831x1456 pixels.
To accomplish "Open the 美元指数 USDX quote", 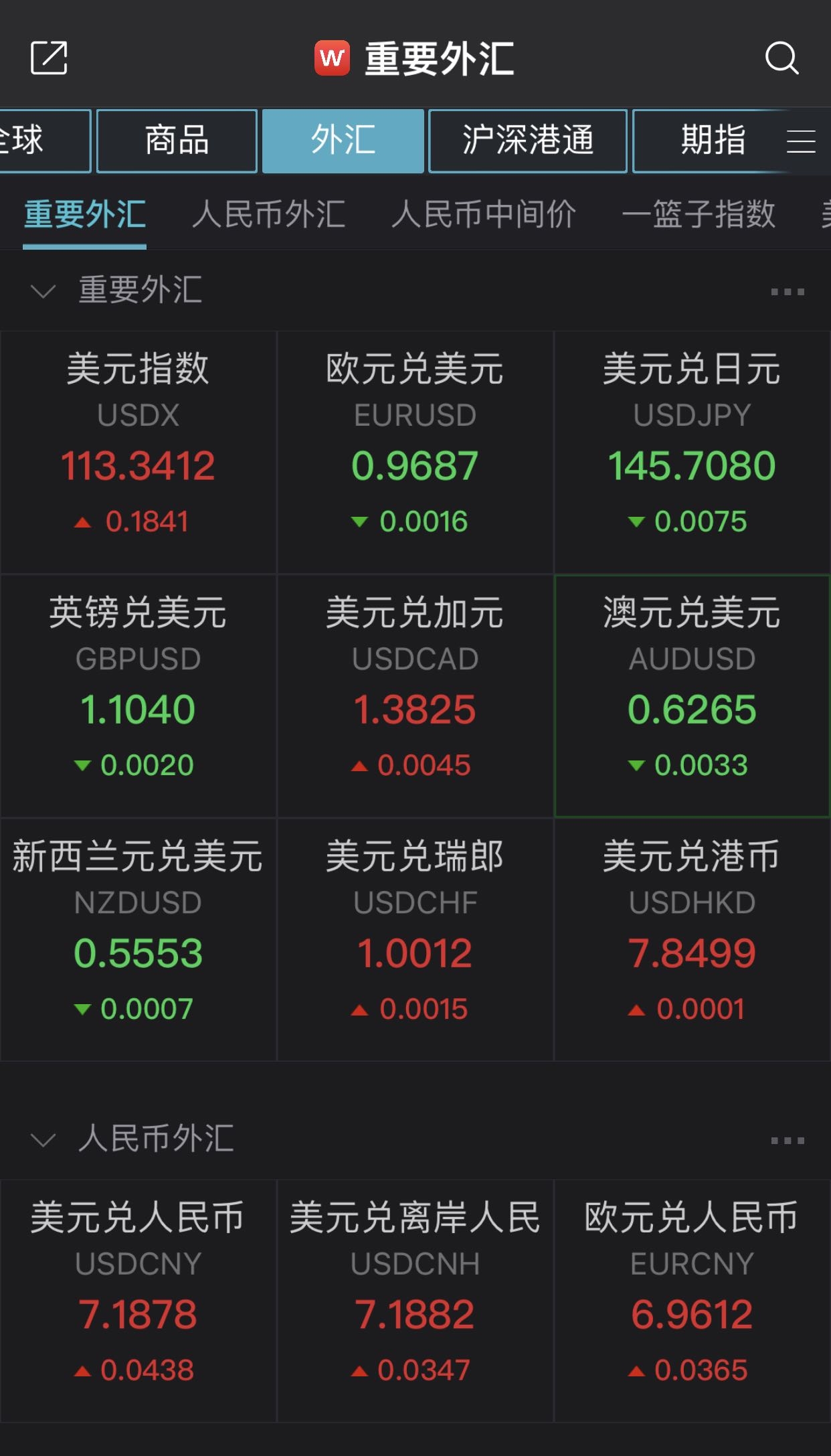I will pos(138,452).
